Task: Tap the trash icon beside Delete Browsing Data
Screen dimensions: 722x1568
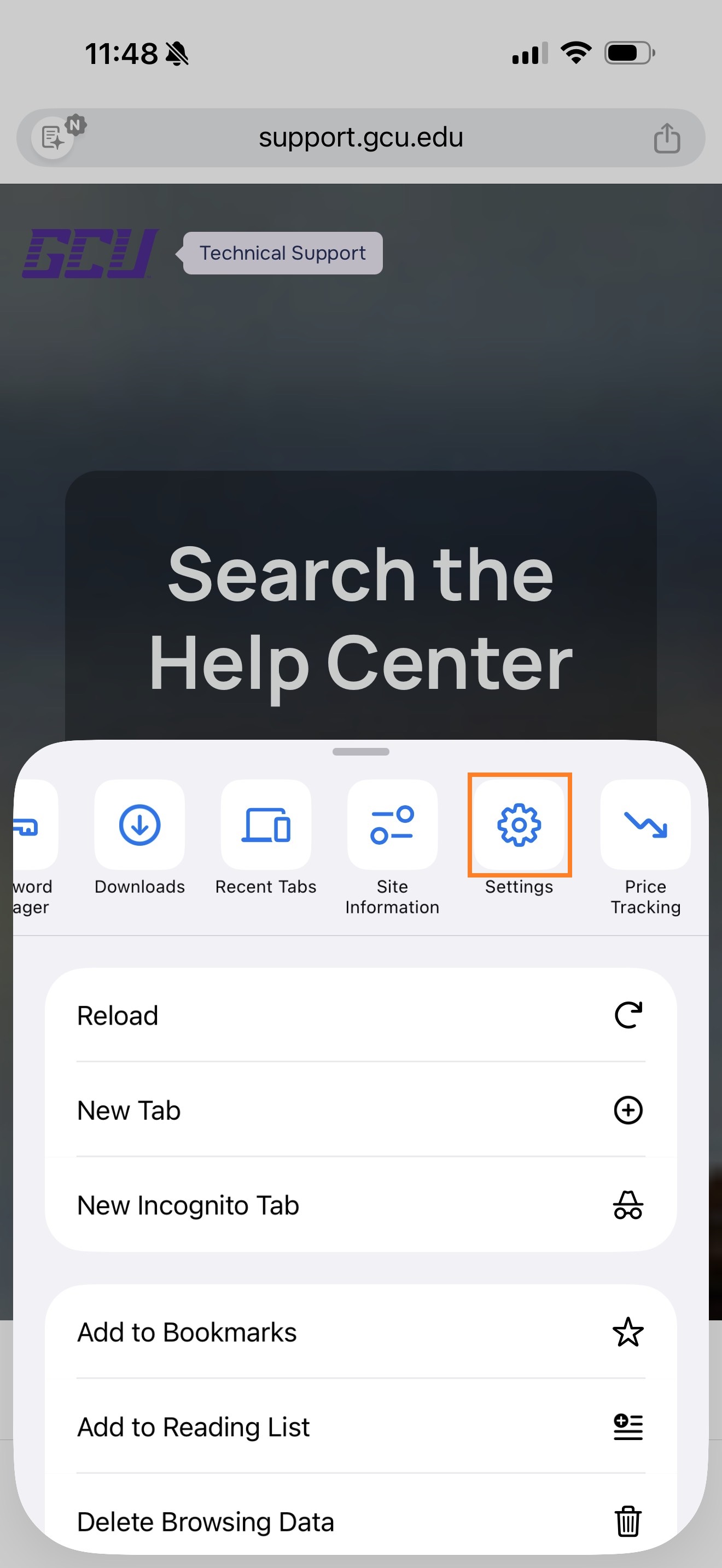Action: (628, 1522)
